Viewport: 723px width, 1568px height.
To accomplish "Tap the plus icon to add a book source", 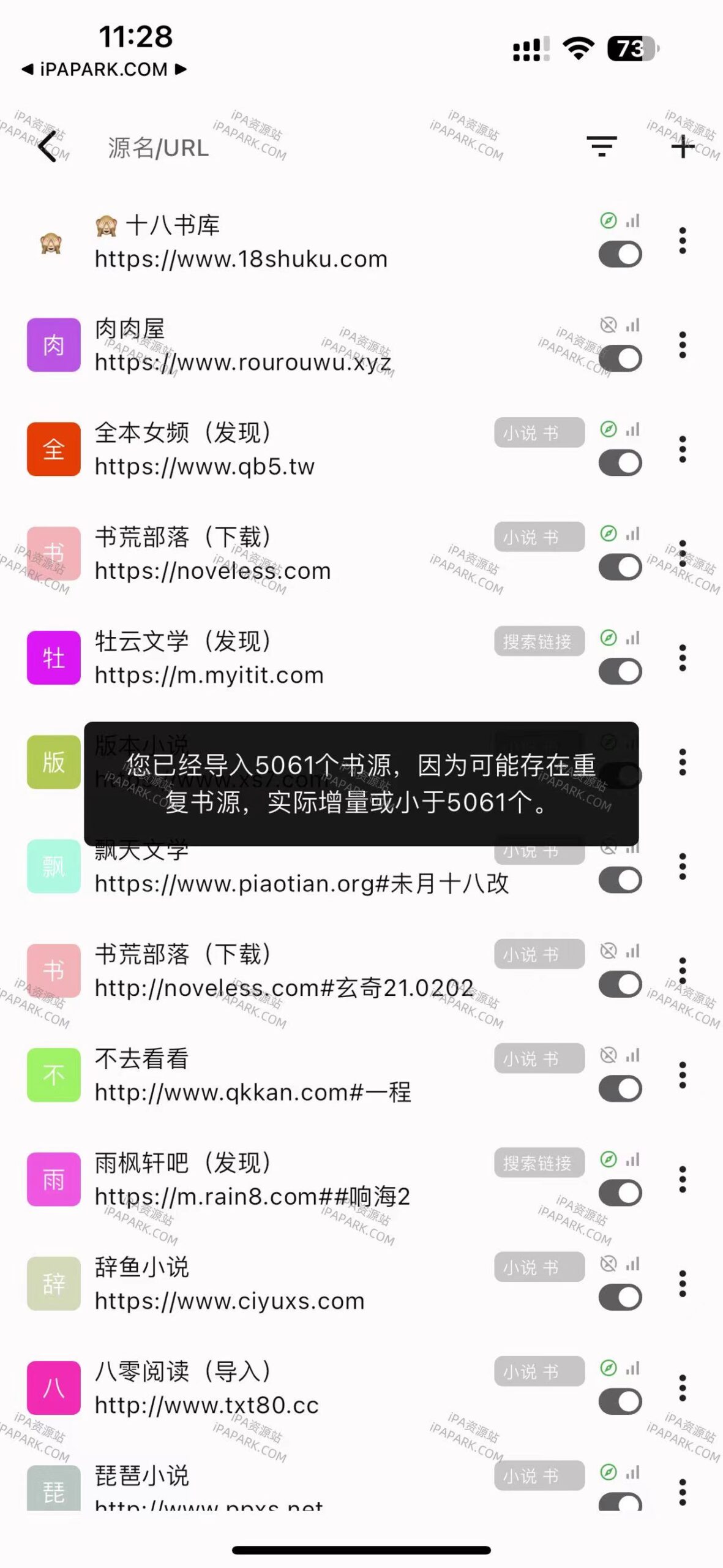I will point(683,148).
